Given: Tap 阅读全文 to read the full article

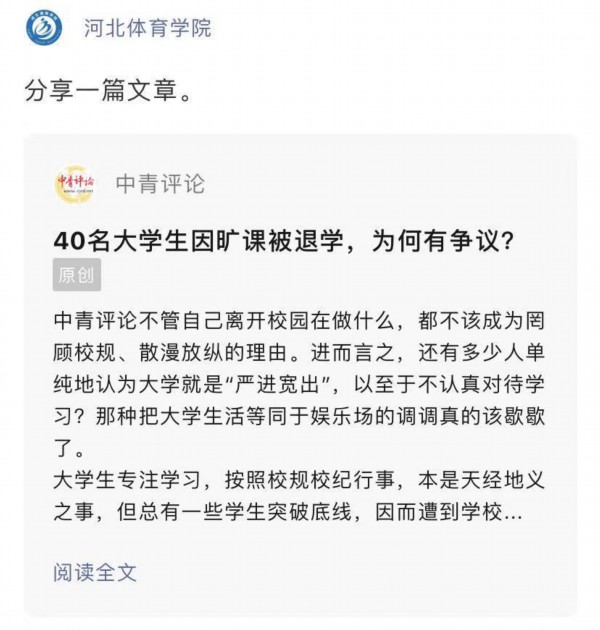Looking at the screenshot, I should click(x=95, y=573).
